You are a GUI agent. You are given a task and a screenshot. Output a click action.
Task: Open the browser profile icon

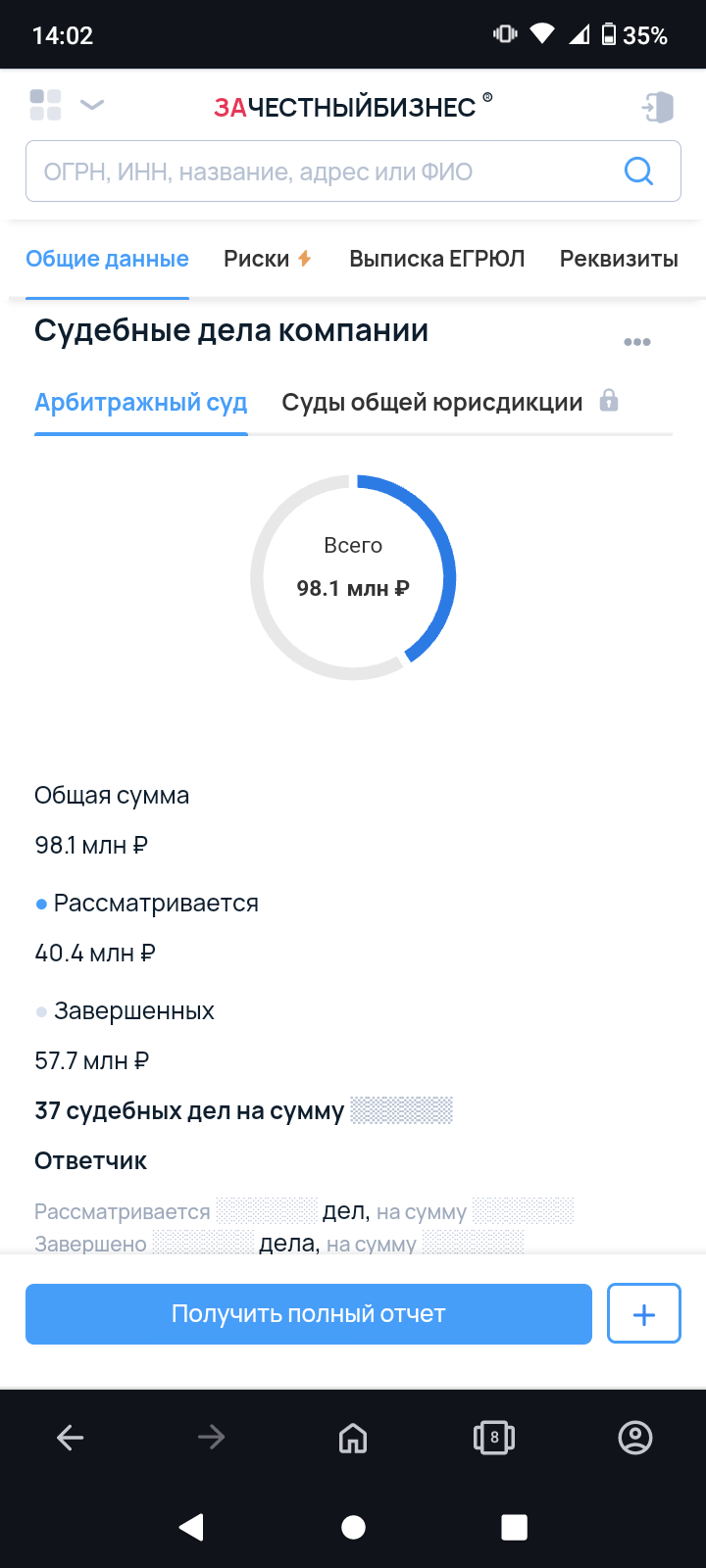(635, 1438)
